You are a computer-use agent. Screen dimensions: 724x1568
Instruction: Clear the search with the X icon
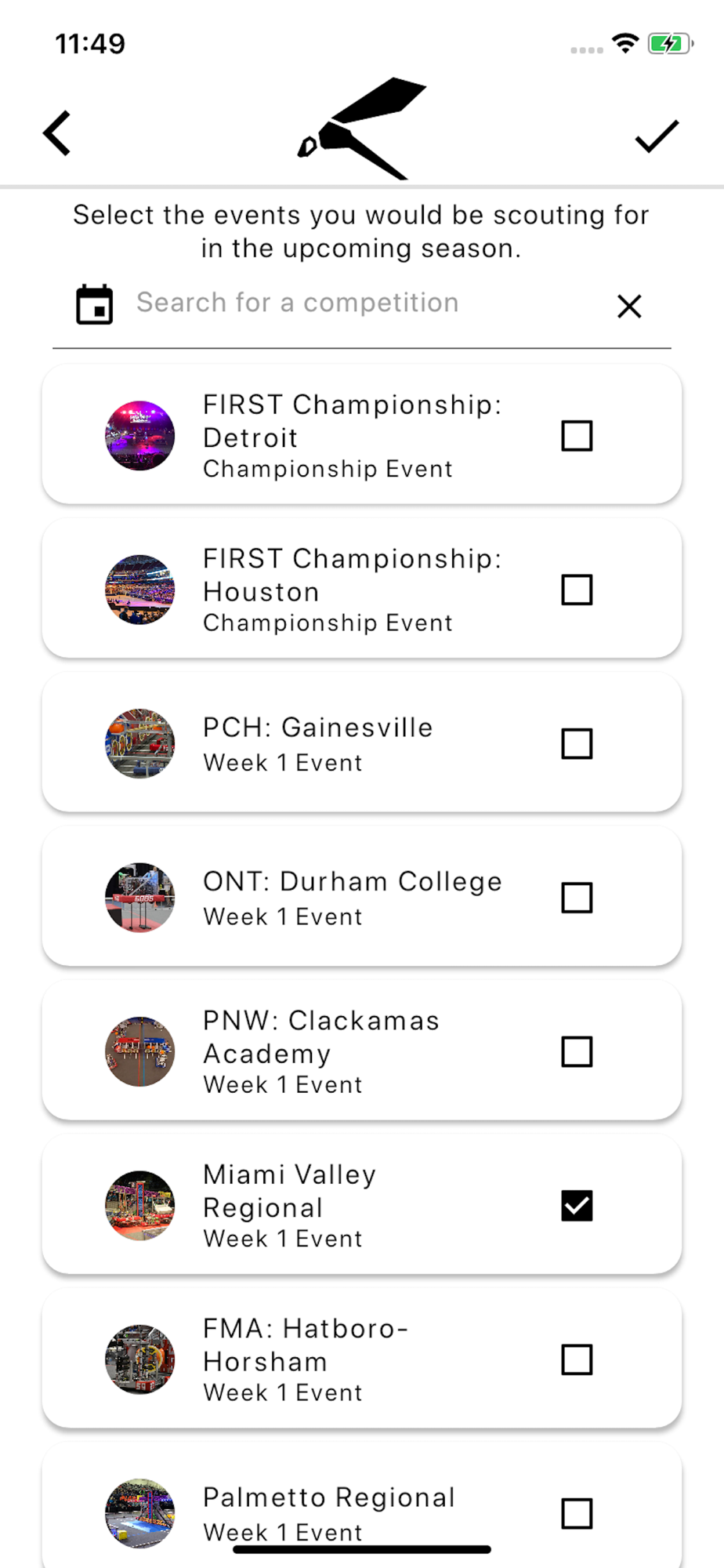click(x=629, y=306)
